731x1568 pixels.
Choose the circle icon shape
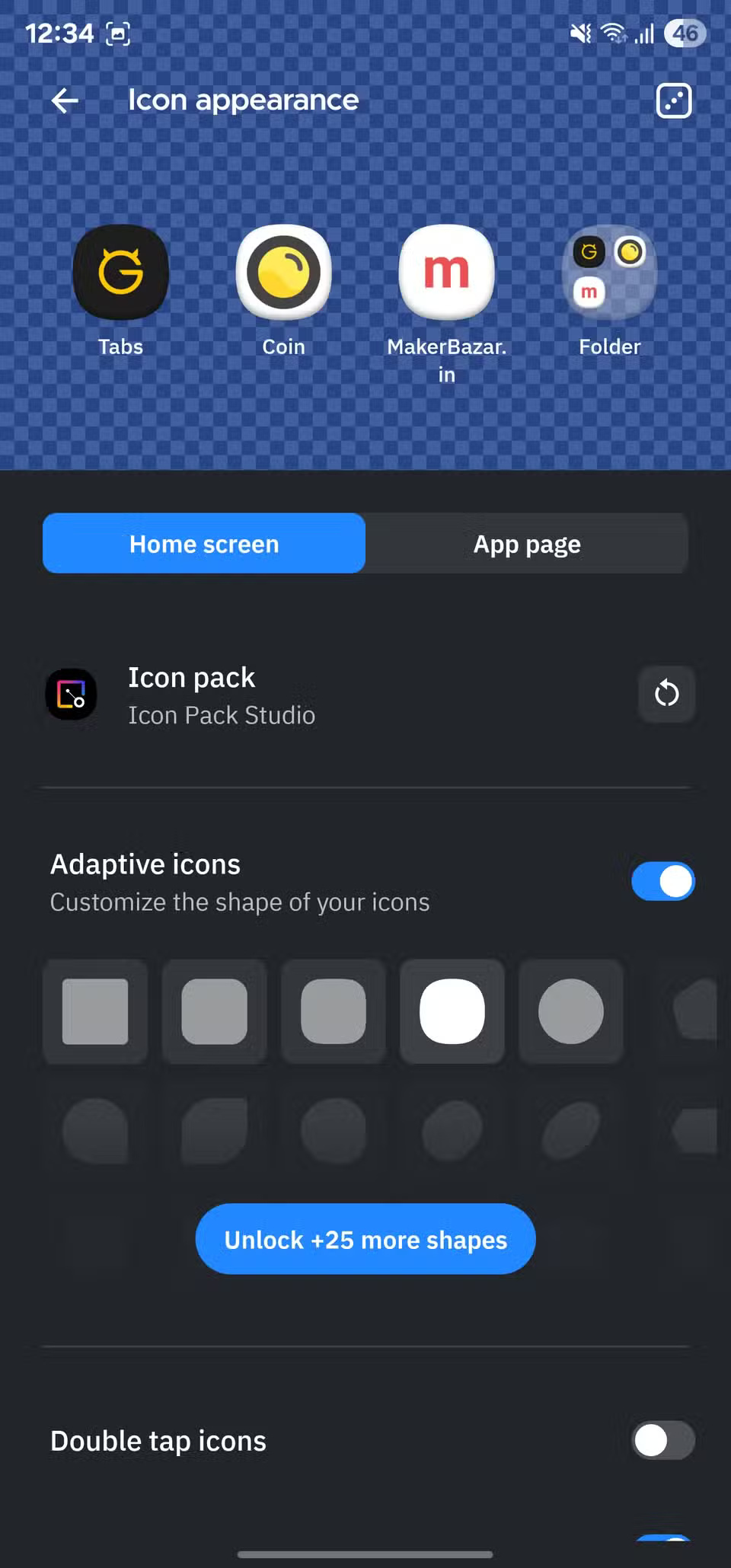(x=571, y=1011)
